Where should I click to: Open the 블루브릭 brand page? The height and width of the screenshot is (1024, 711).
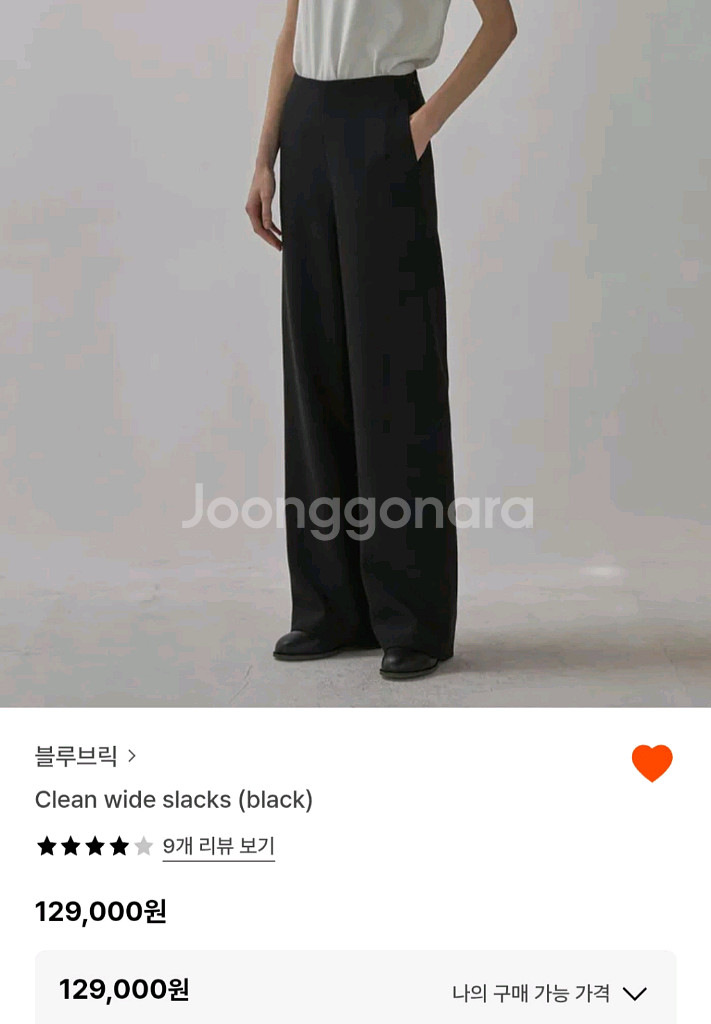85,756
